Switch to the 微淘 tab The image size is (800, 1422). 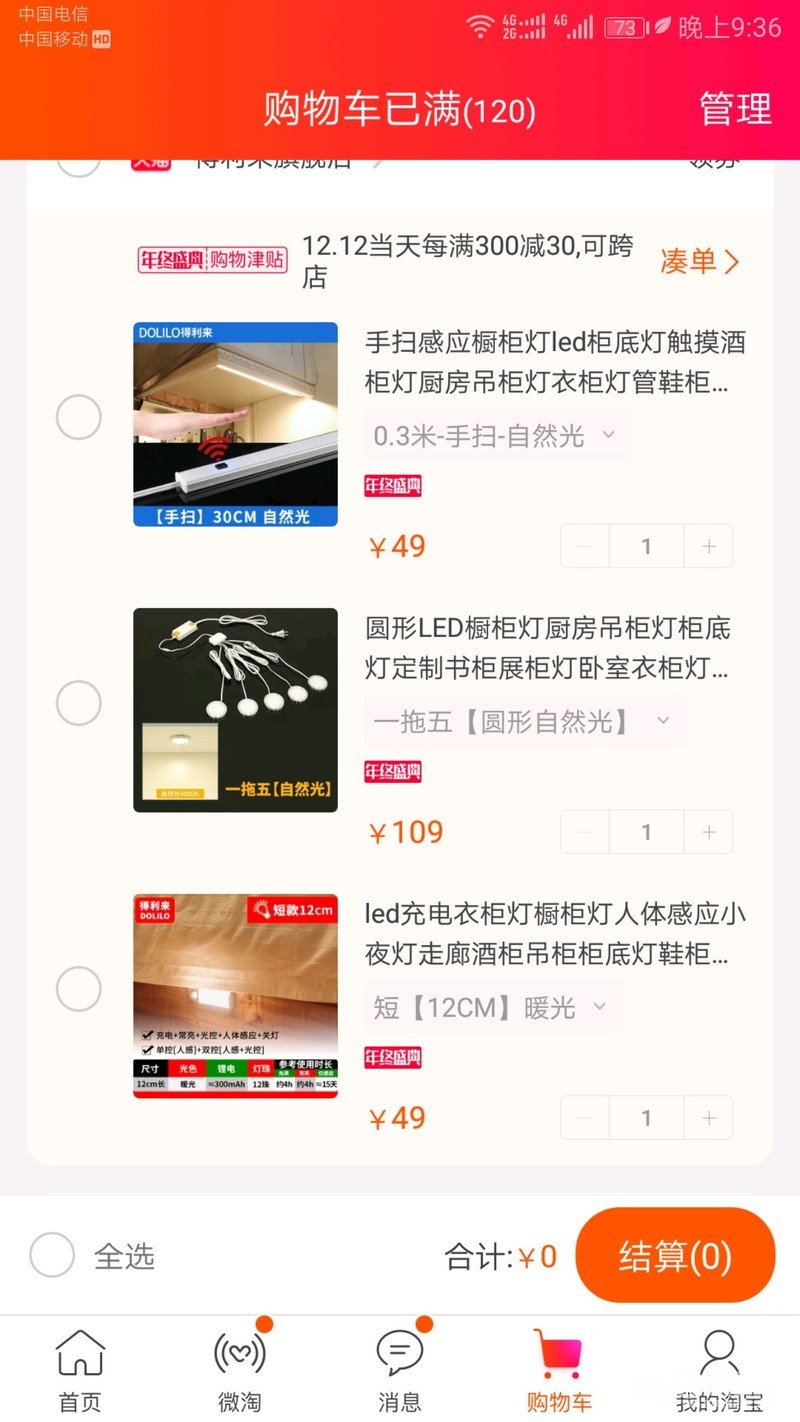point(240,1370)
